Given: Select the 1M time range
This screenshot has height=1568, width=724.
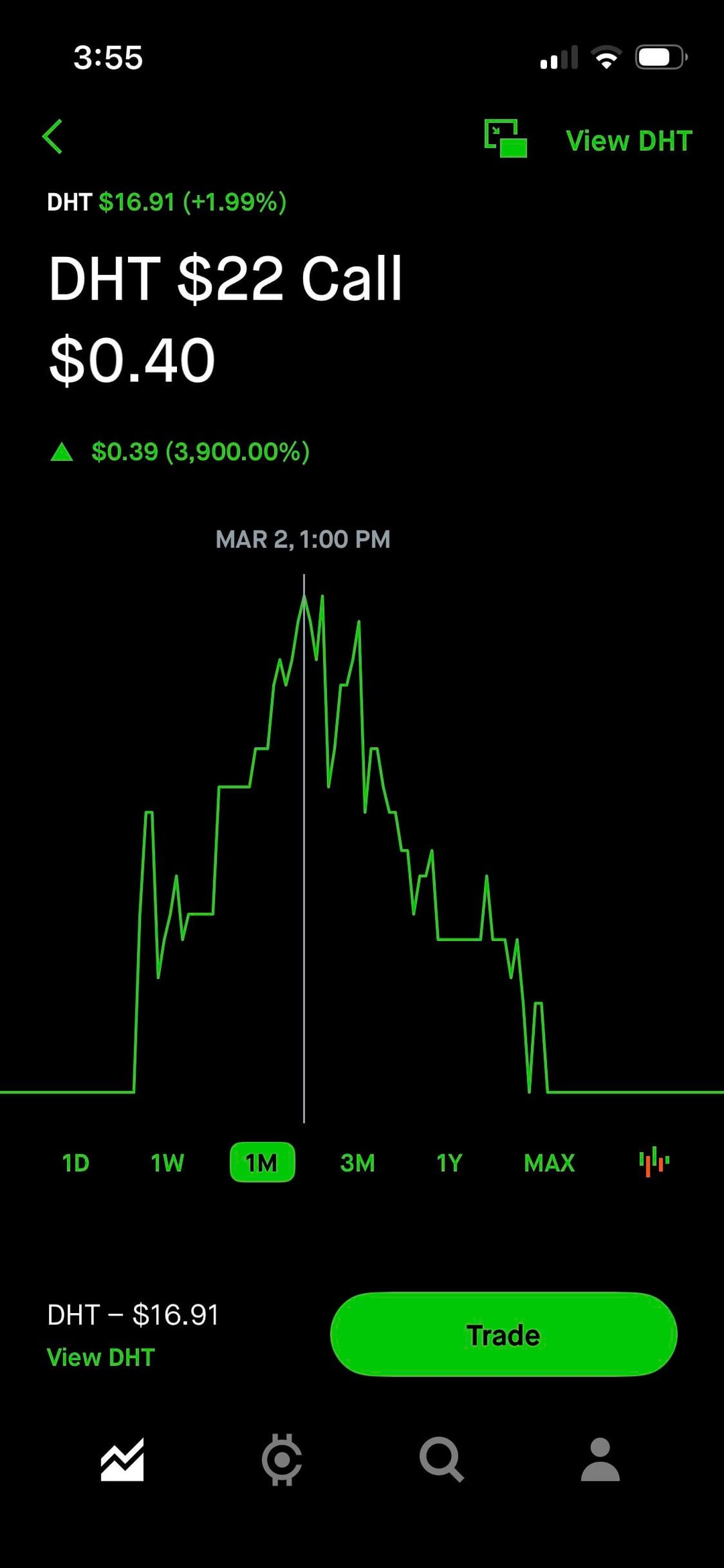Looking at the screenshot, I should (262, 1162).
